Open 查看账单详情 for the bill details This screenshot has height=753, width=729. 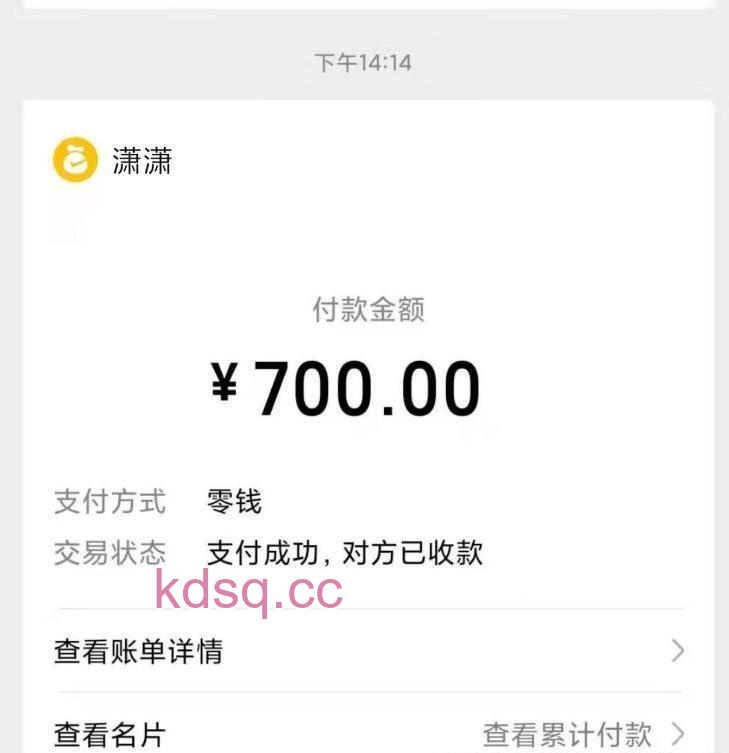[x=138, y=652]
